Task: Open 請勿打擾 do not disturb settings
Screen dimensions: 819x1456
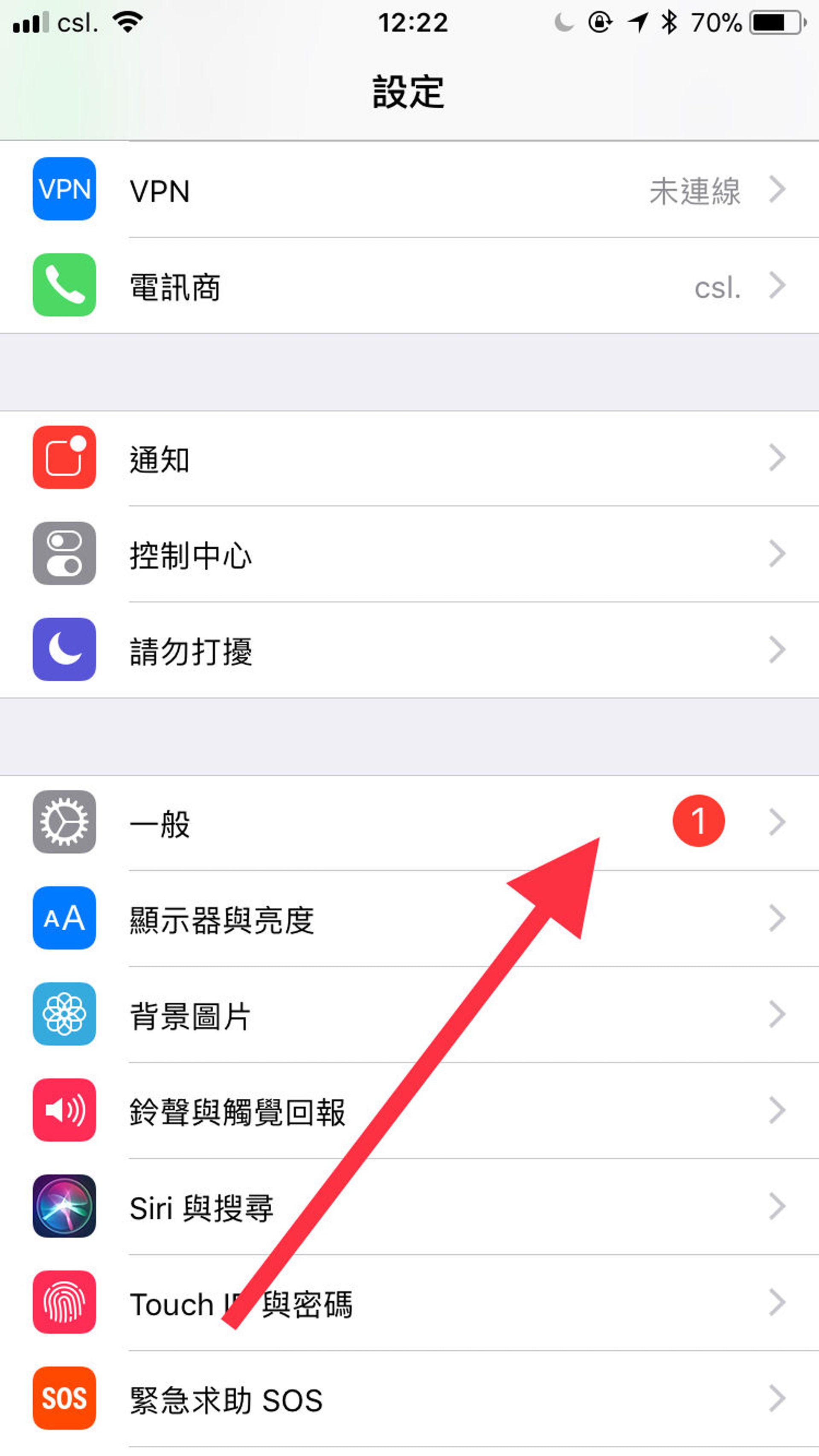Action: 409,651
